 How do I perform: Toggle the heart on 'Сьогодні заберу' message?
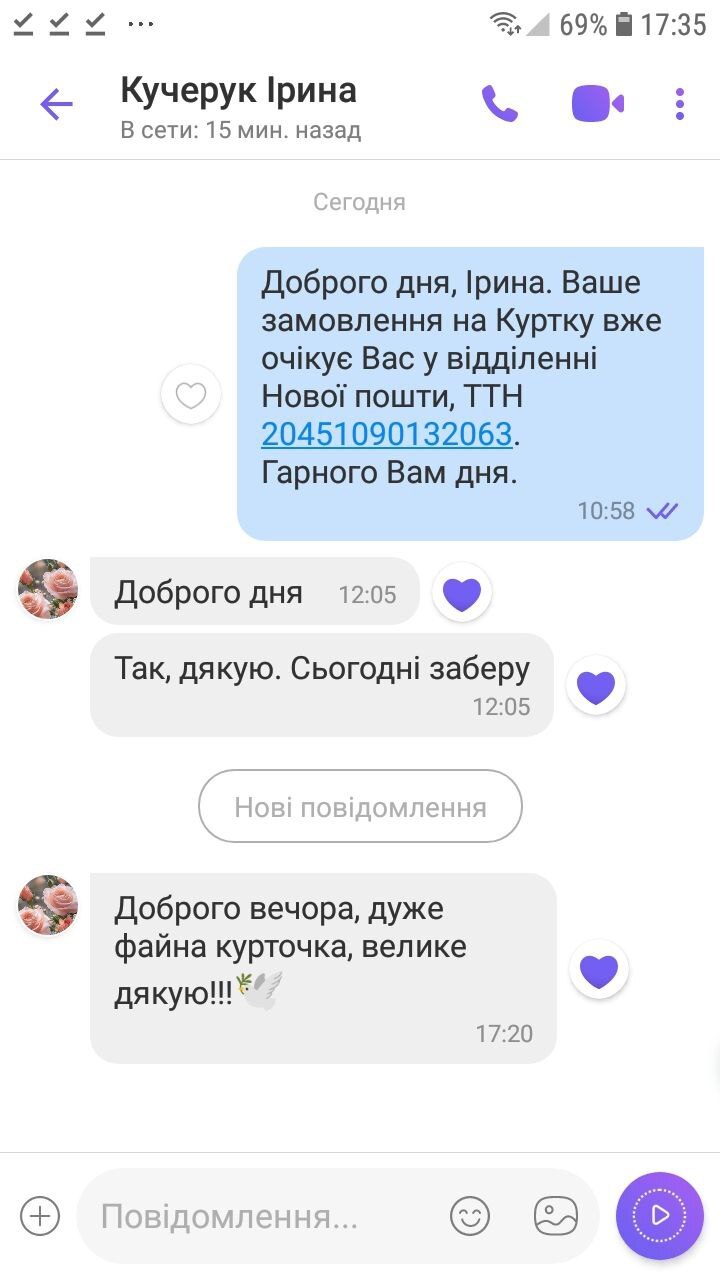pos(596,686)
